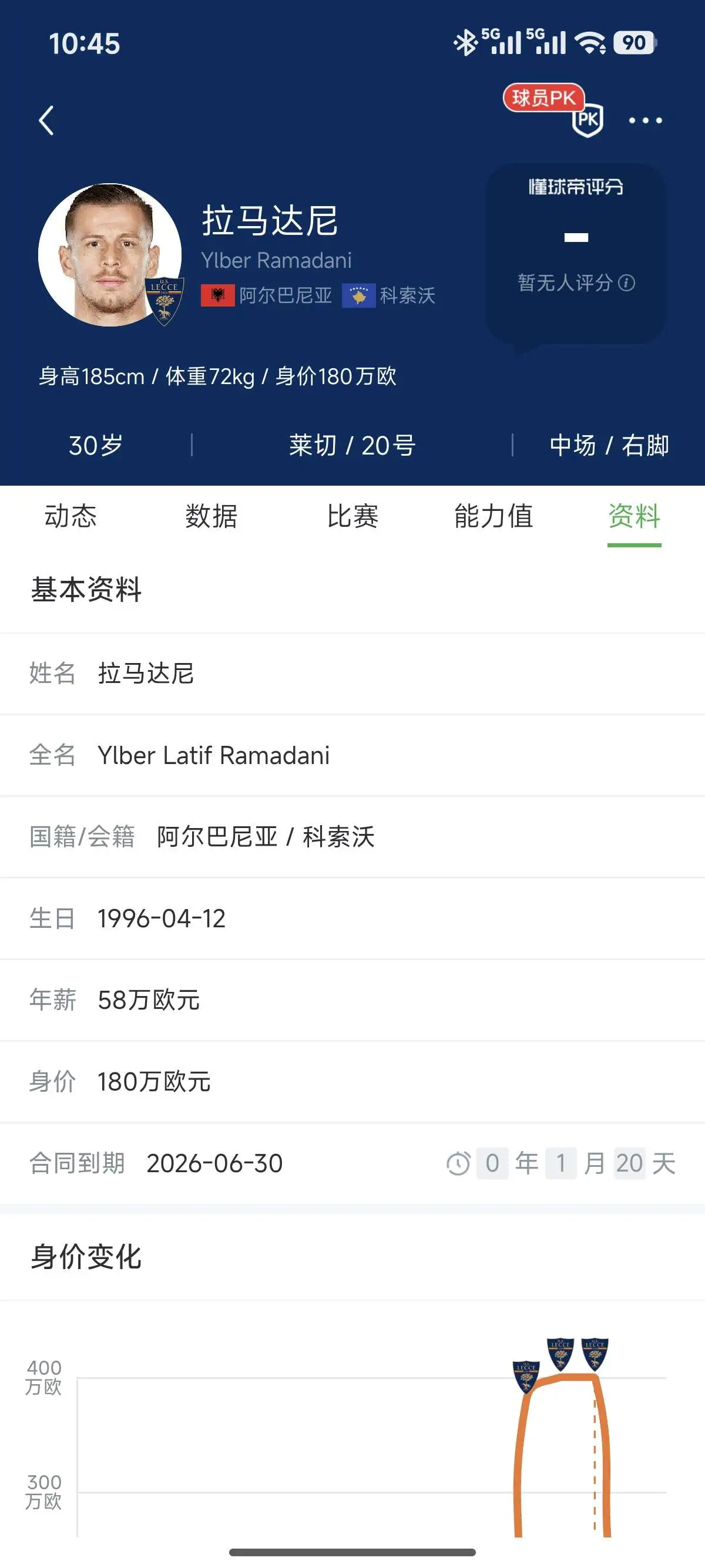The width and height of the screenshot is (705, 1568).
Task: Go back using the top-left arrow
Action: click(46, 120)
